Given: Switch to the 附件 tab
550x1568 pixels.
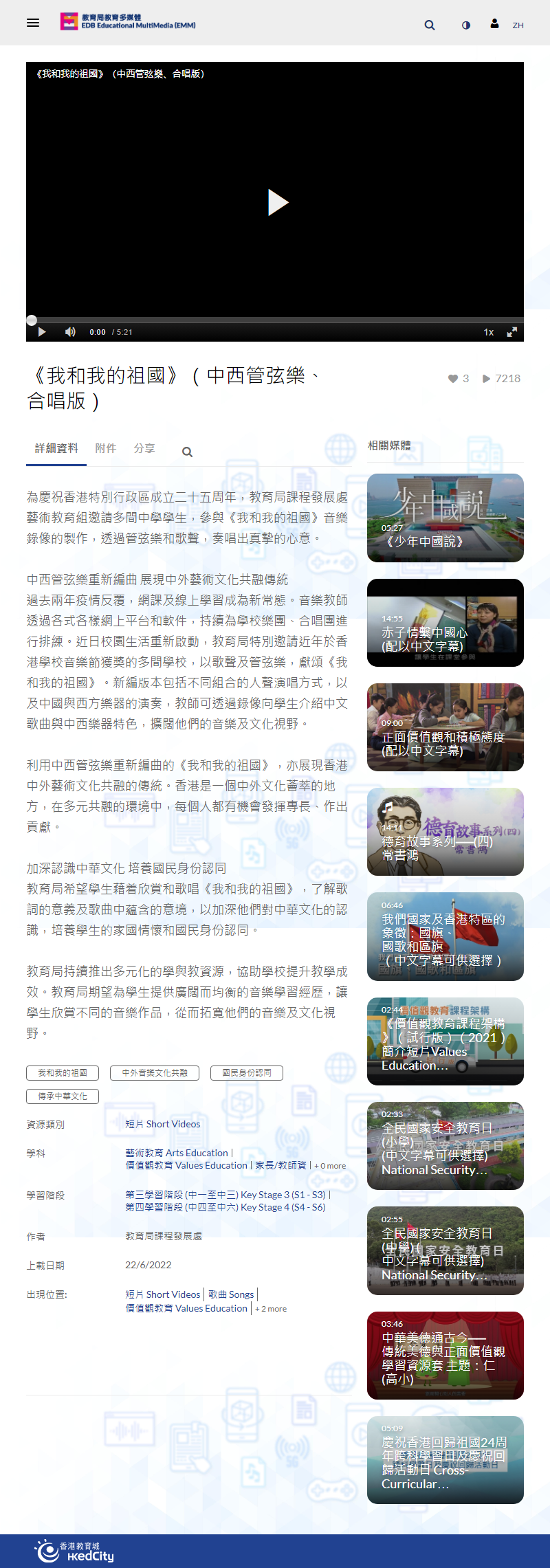Looking at the screenshot, I should 105,448.
